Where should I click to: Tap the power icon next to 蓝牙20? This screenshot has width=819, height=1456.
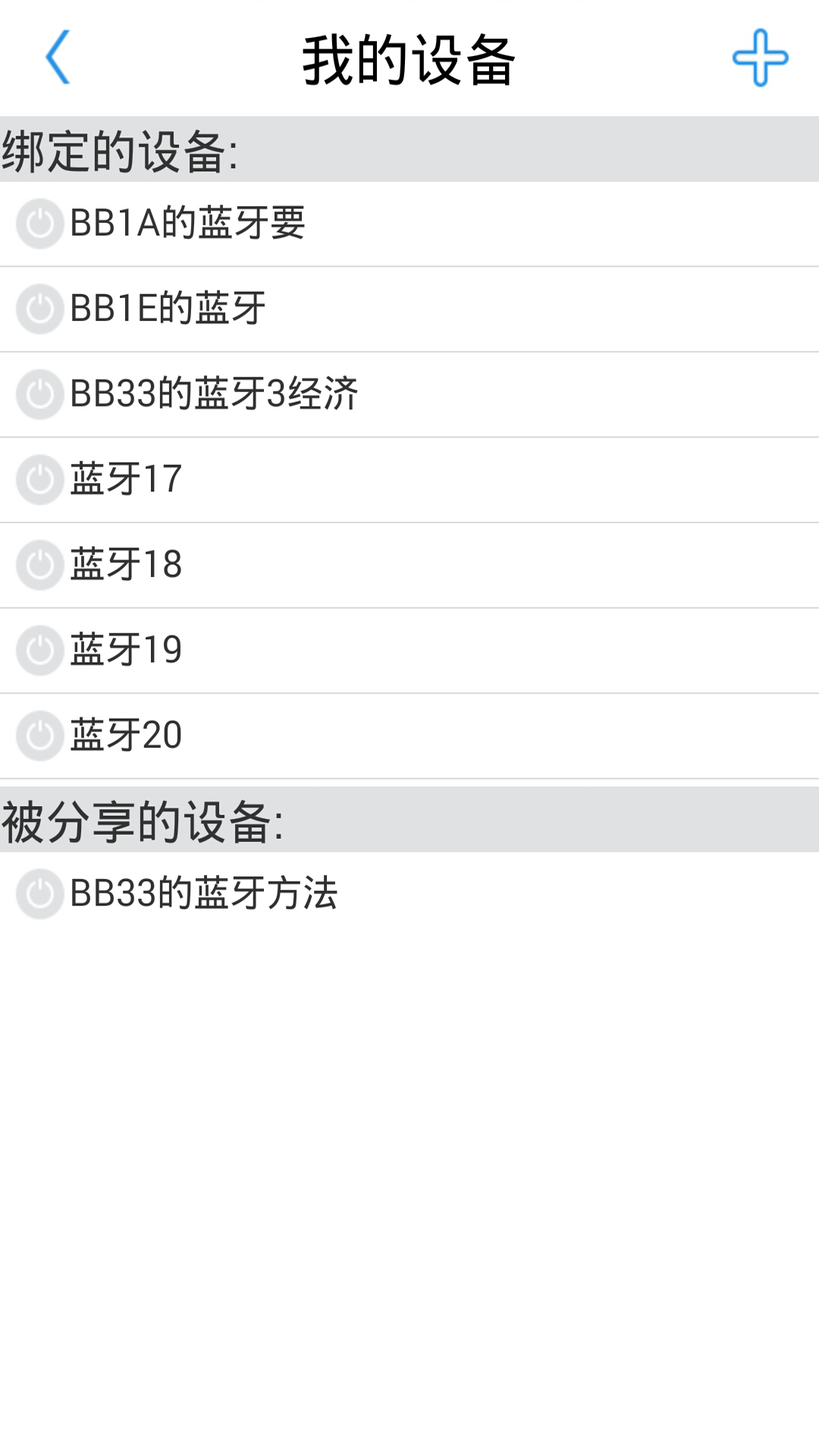(39, 735)
